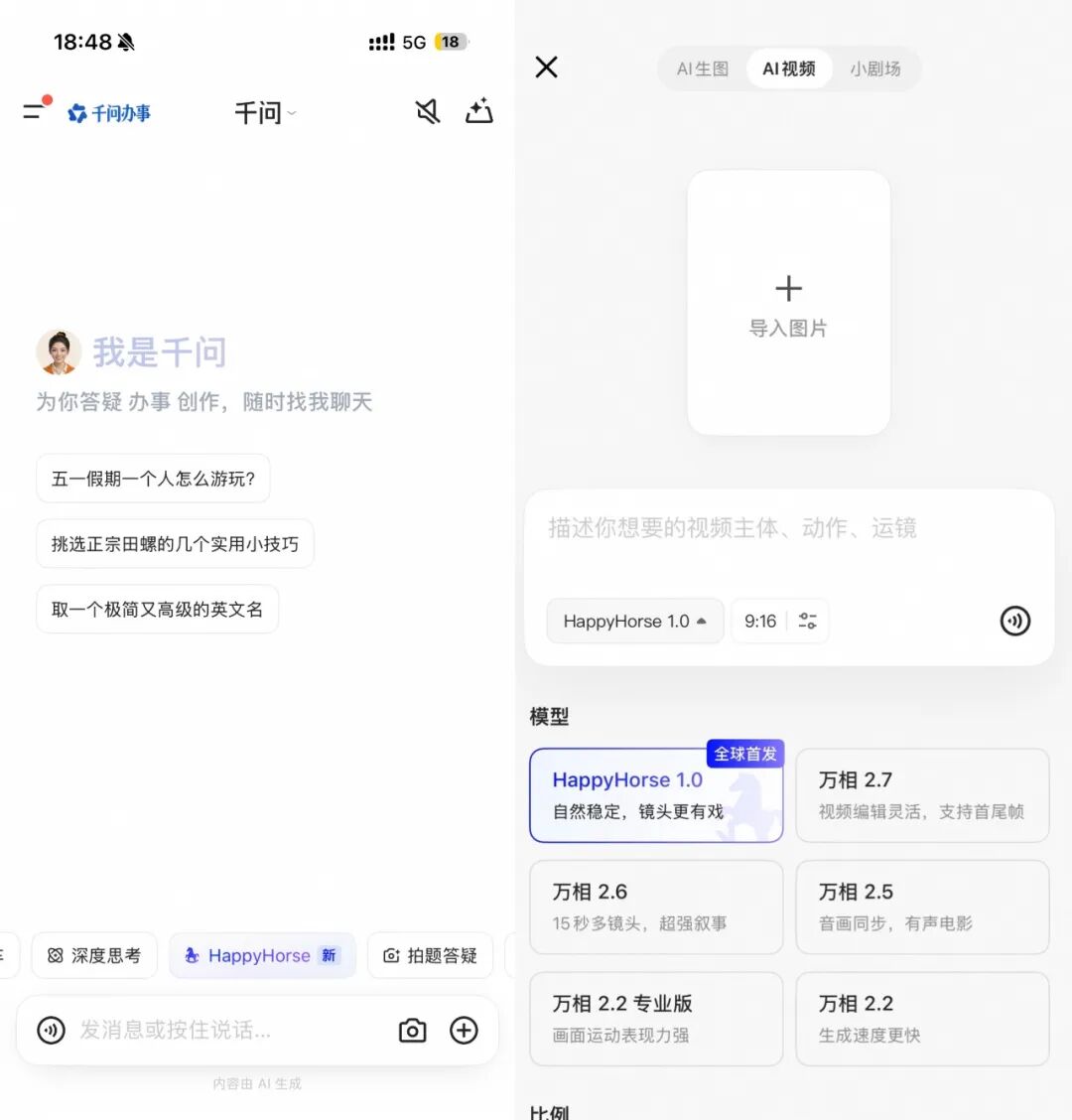Select the 万相 2.7 model card

click(x=922, y=795)
